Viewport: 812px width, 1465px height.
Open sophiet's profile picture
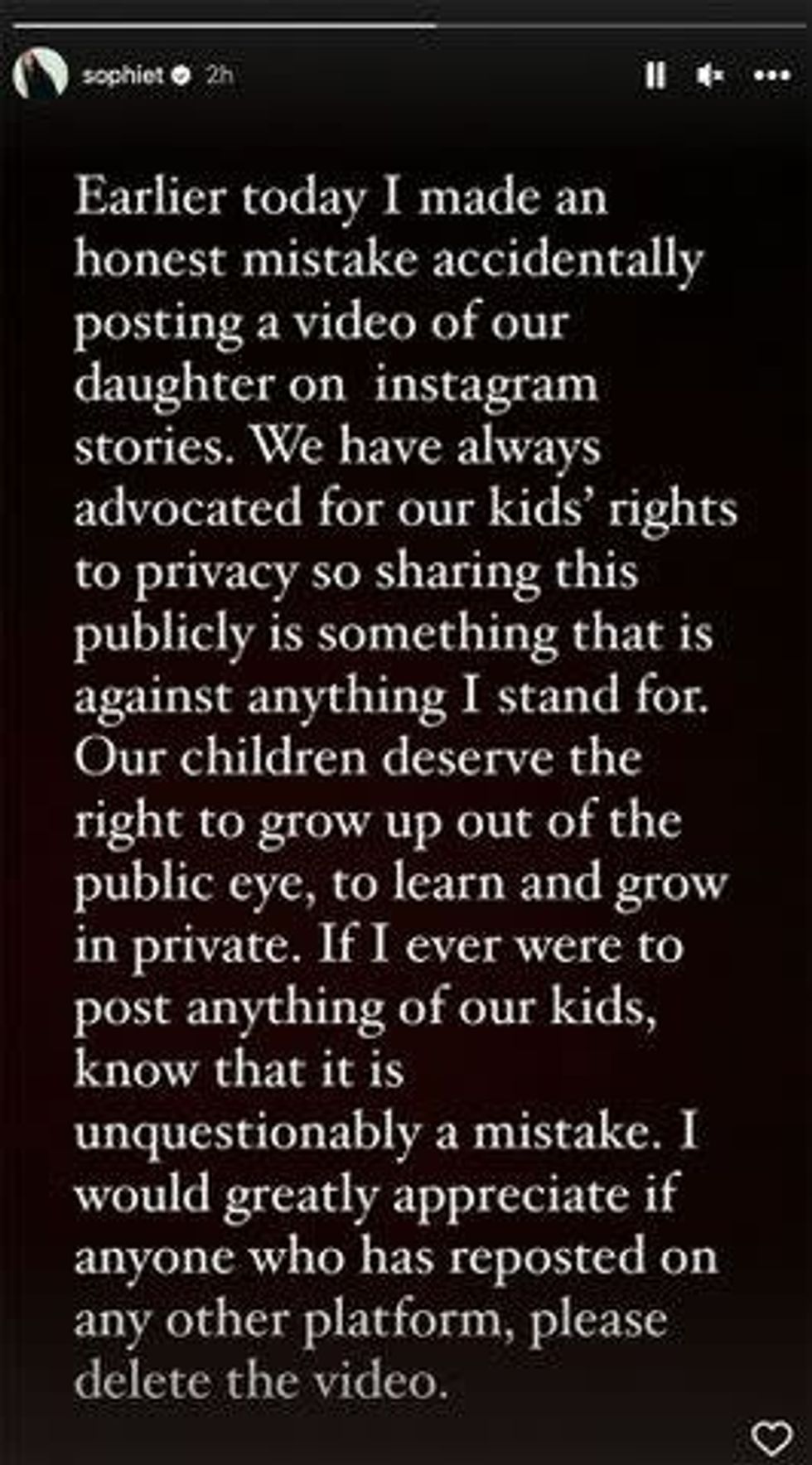40,75
